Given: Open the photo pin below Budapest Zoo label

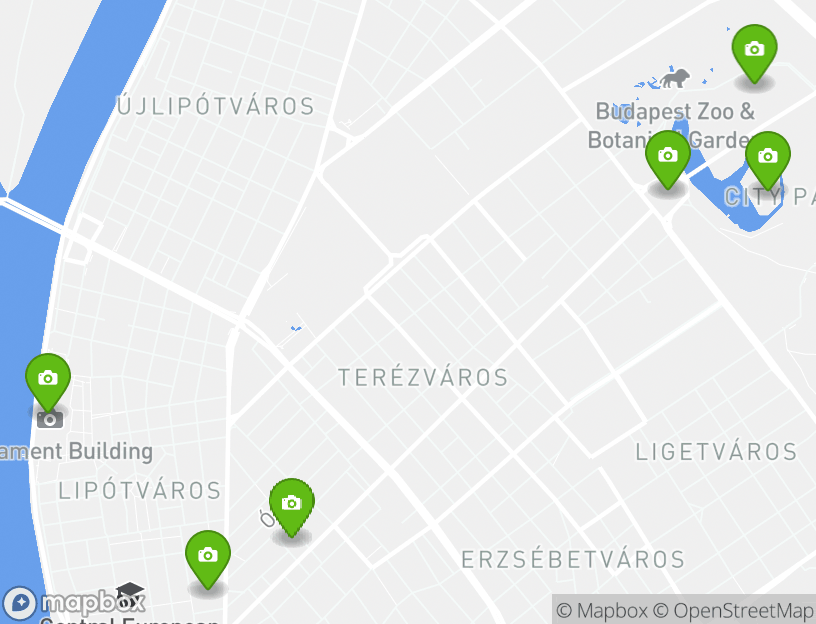Looking at the screenshot, I should point(667,156).
